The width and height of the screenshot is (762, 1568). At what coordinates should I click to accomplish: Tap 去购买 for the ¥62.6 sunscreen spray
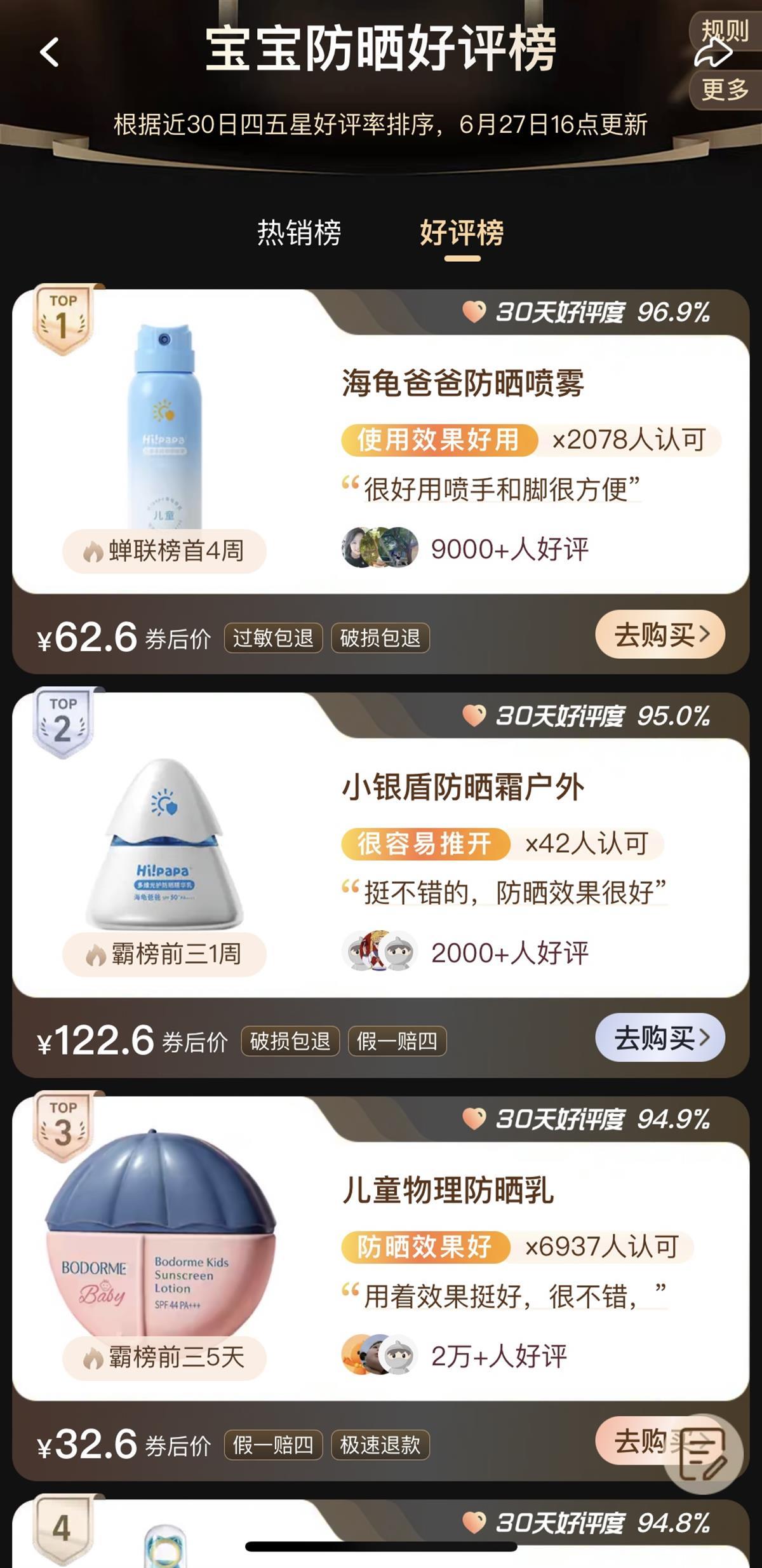tap(660, 635)
